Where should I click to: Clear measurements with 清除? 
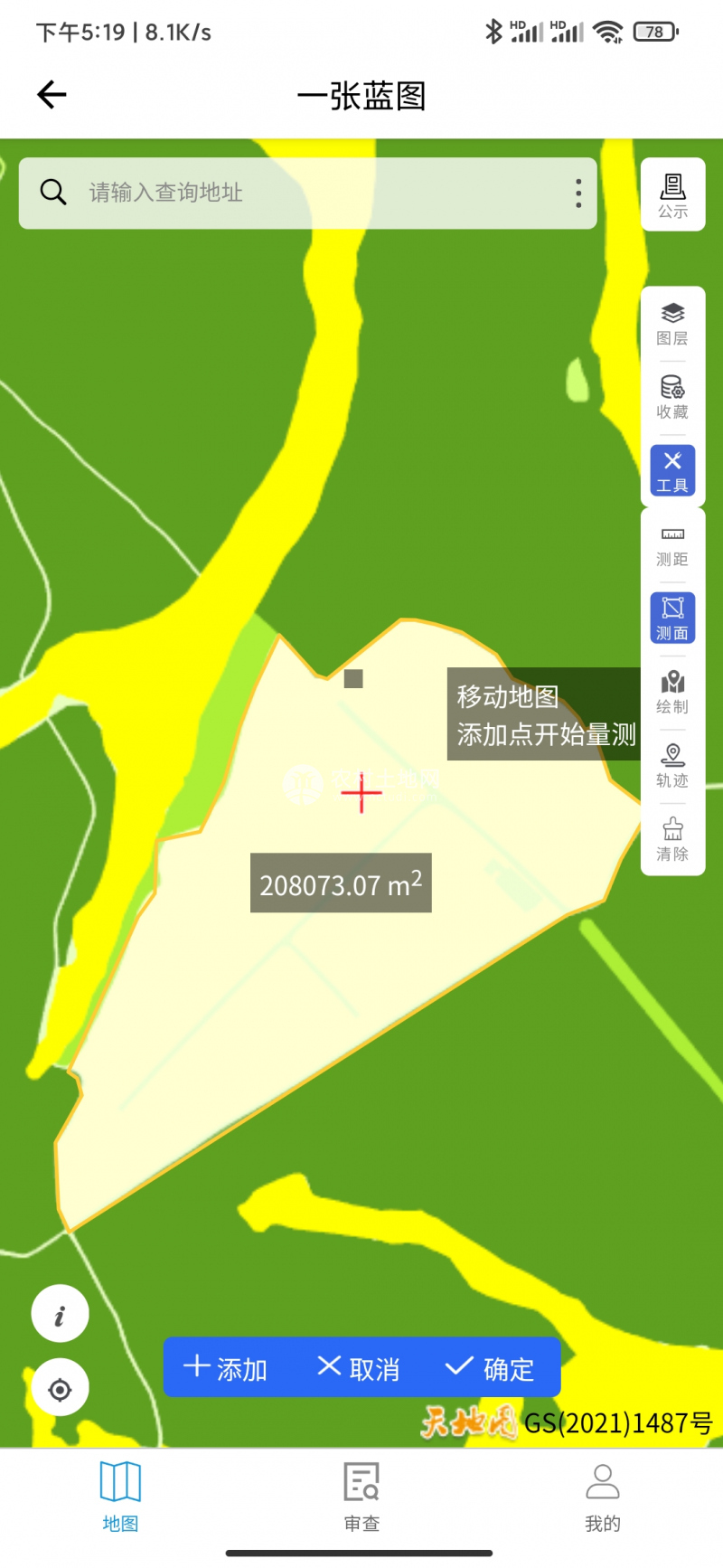coord(672,840)
